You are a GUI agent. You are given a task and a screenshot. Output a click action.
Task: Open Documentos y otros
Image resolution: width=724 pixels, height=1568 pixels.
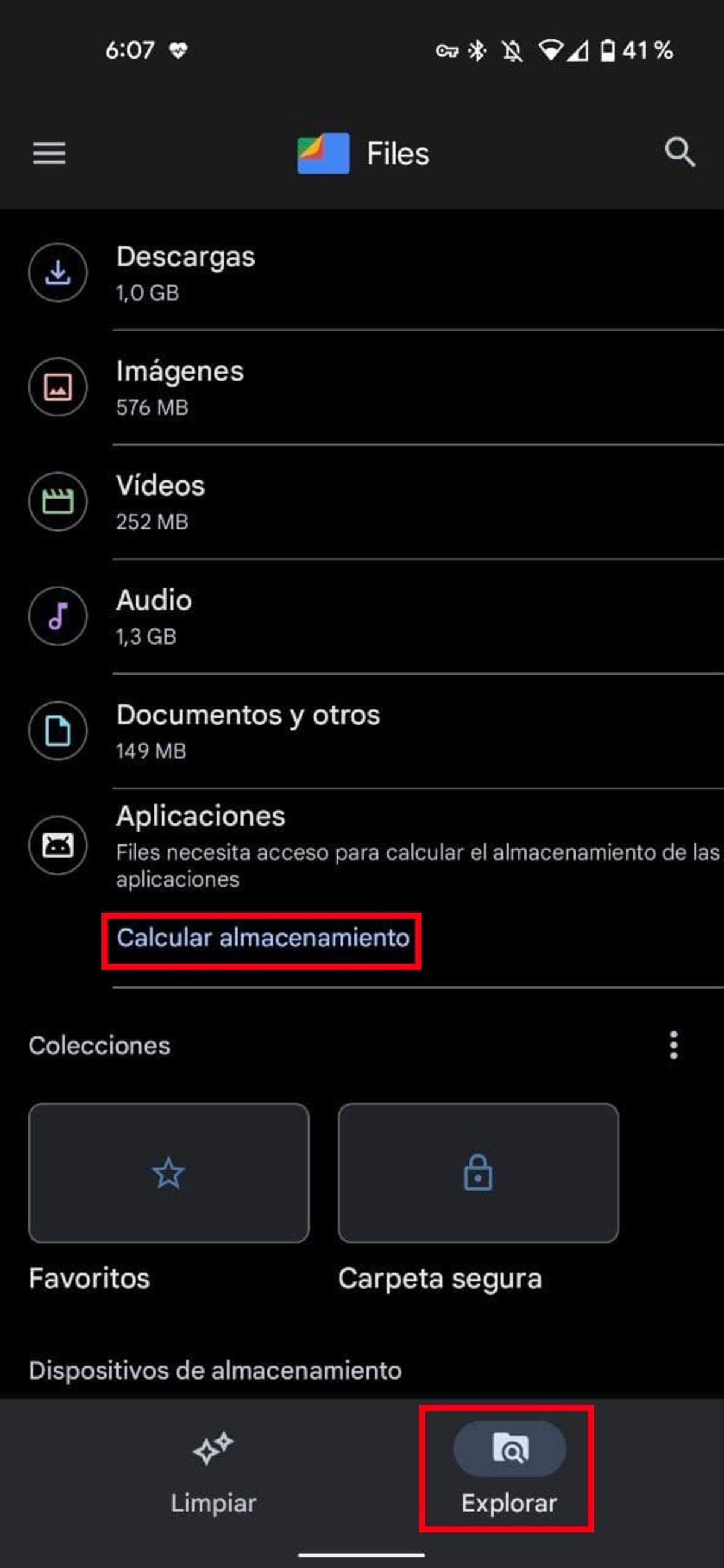[362, 730]
